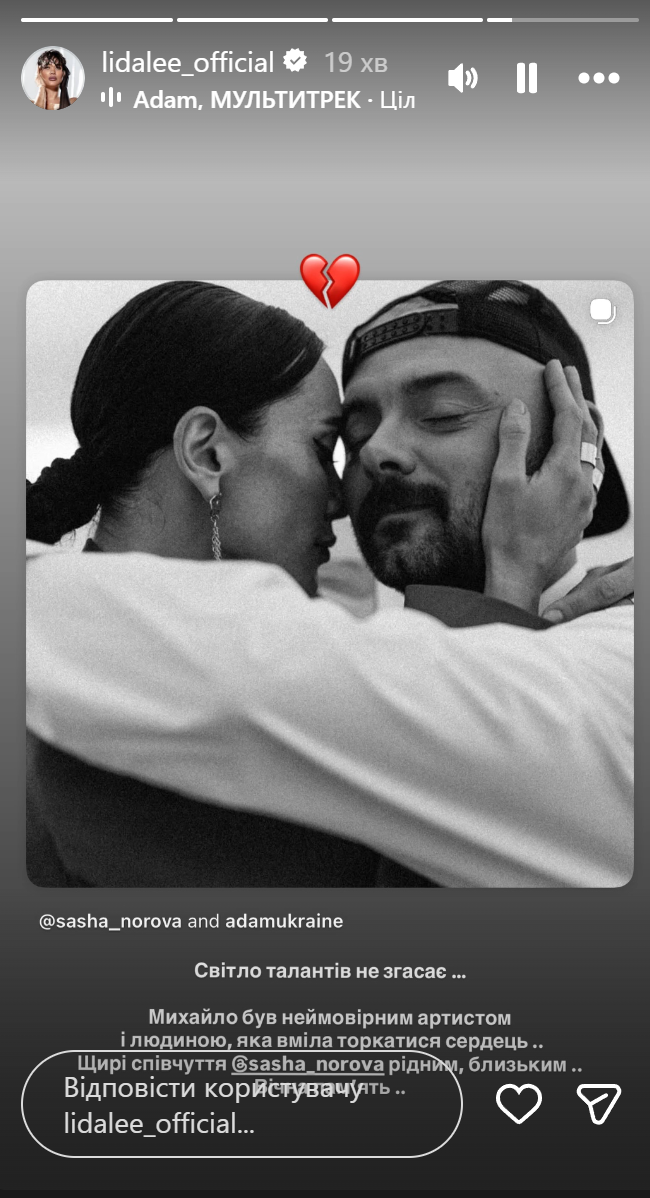This screenshot has height=1198, width=650.
Task: Mute the story sound
Action: 462,78
